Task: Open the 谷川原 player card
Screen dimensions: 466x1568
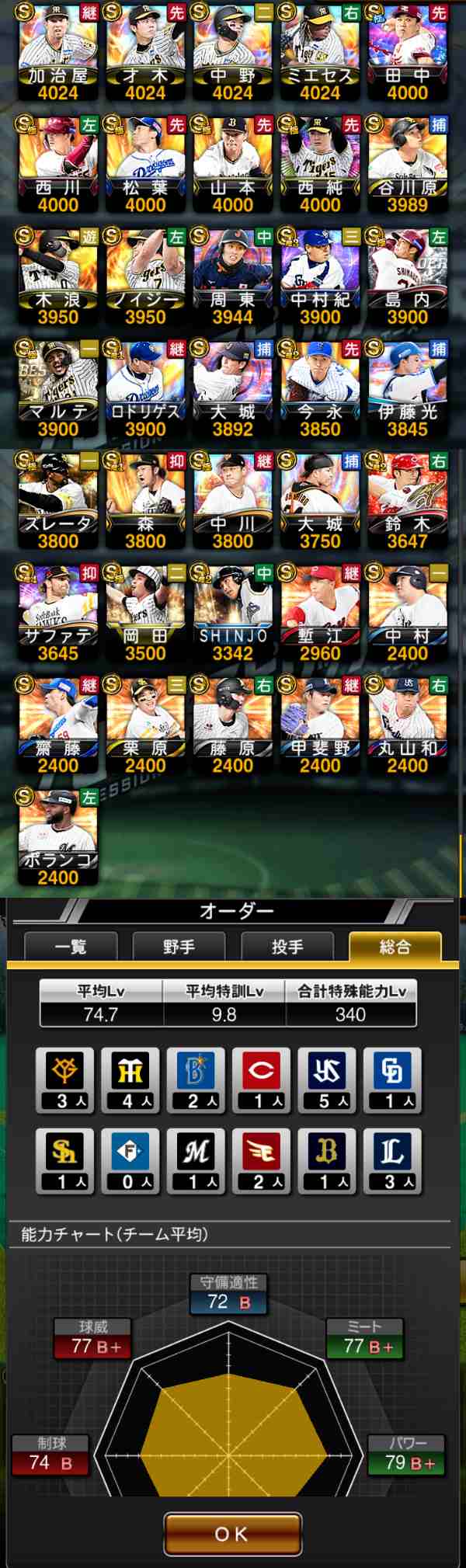Action: (x=407, y=163)
